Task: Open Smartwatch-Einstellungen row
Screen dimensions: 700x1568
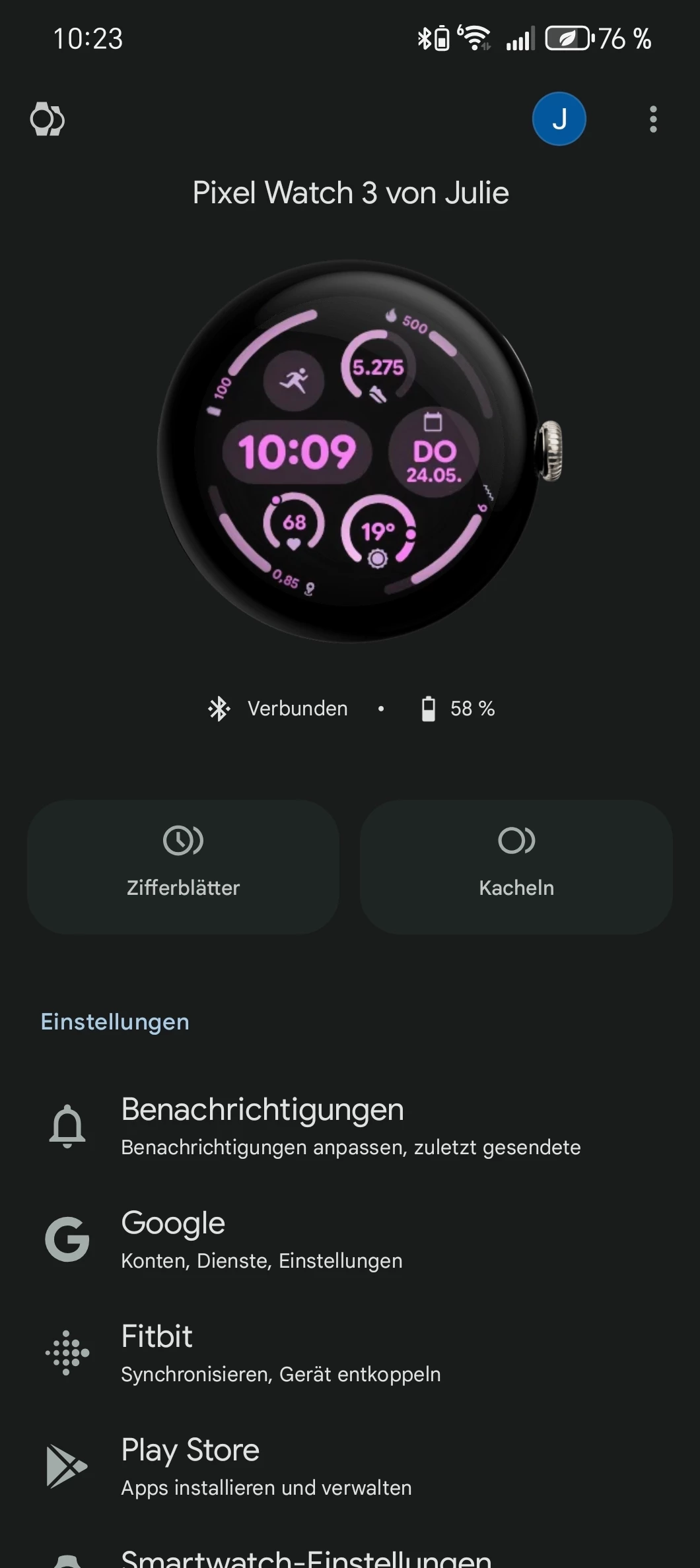Action: point(350,1556)
